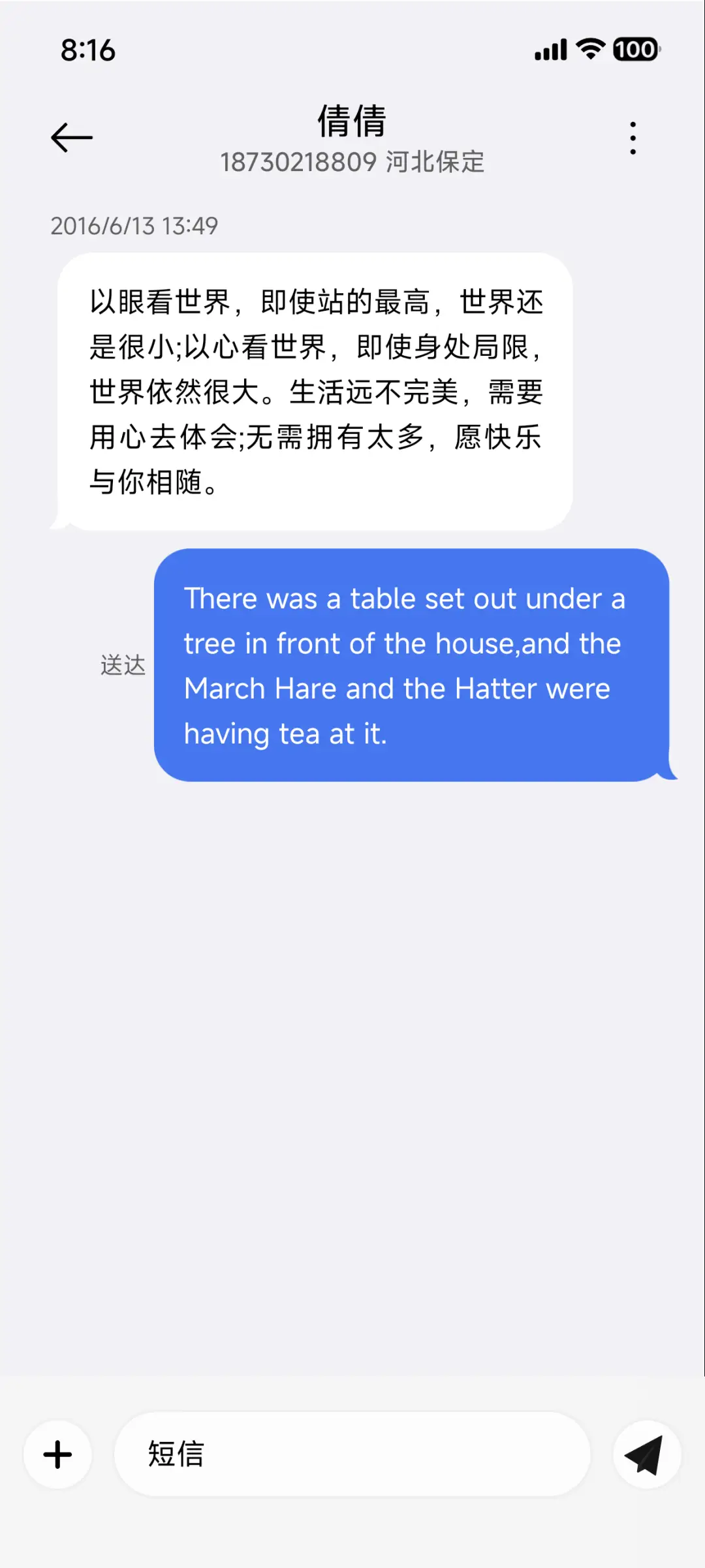Open the three-dot overflow menu
The height and width of the screenshot is (1568, 705).
click(x=632, y=136)
